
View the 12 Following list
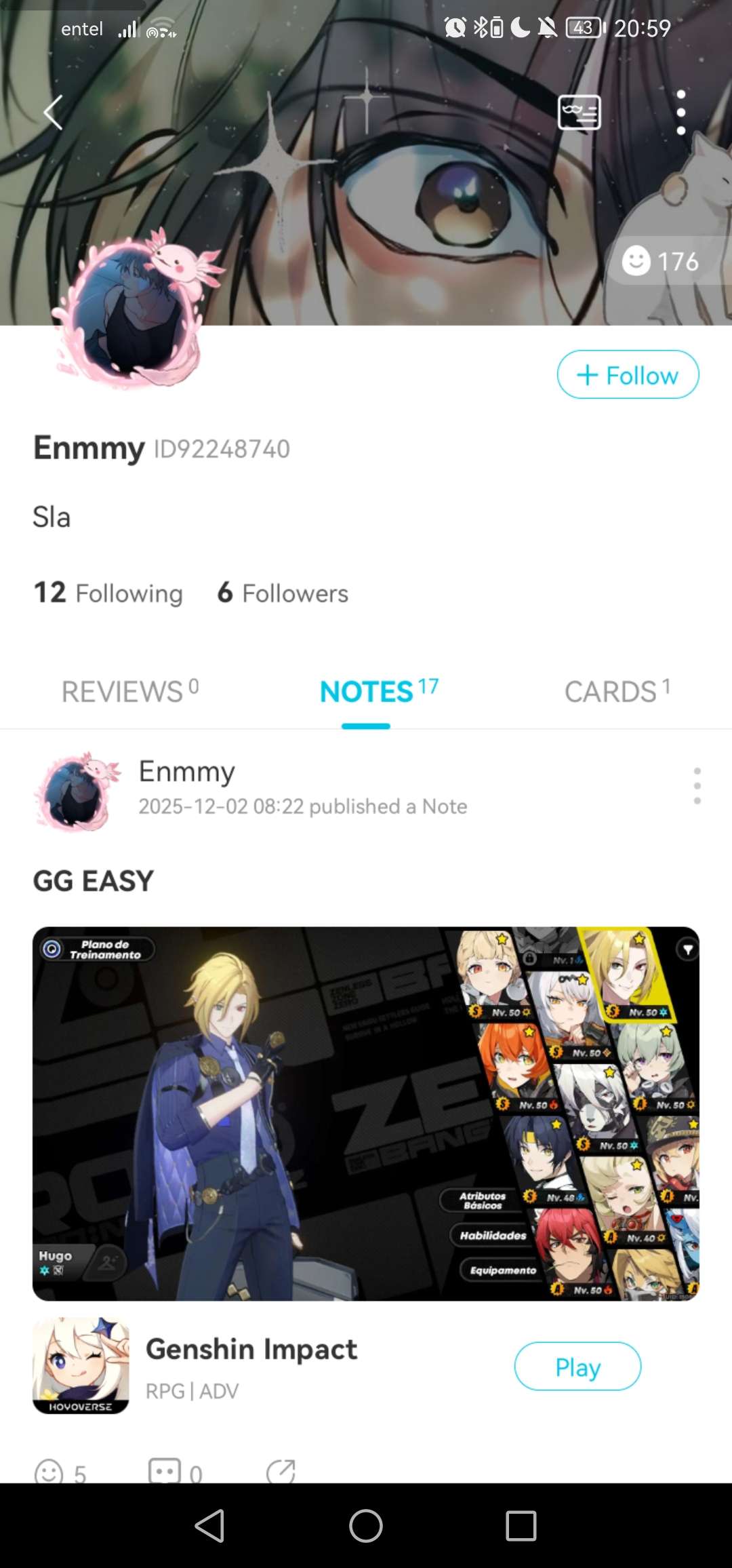[108, 593]
